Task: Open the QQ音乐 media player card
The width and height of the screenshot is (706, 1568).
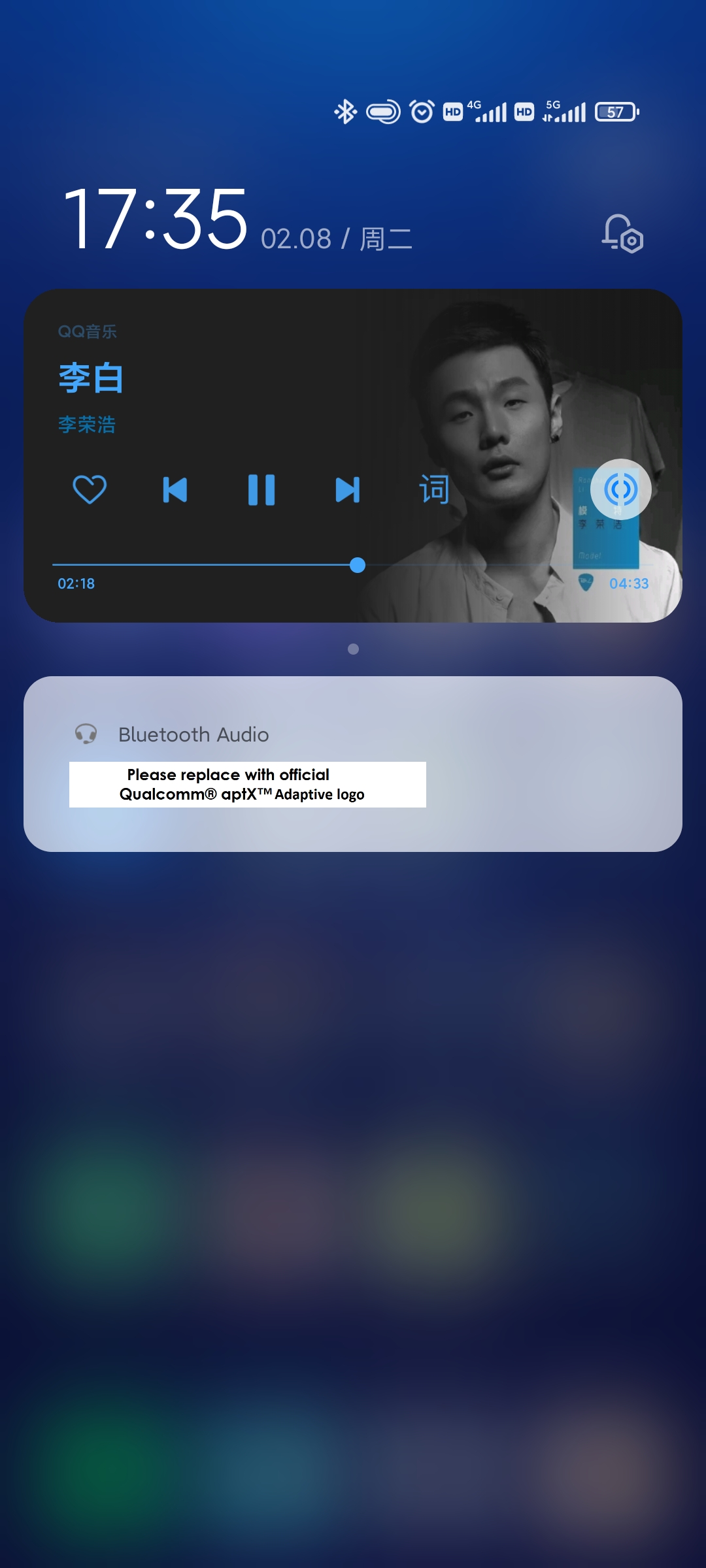Action: (x=353, y=455)
